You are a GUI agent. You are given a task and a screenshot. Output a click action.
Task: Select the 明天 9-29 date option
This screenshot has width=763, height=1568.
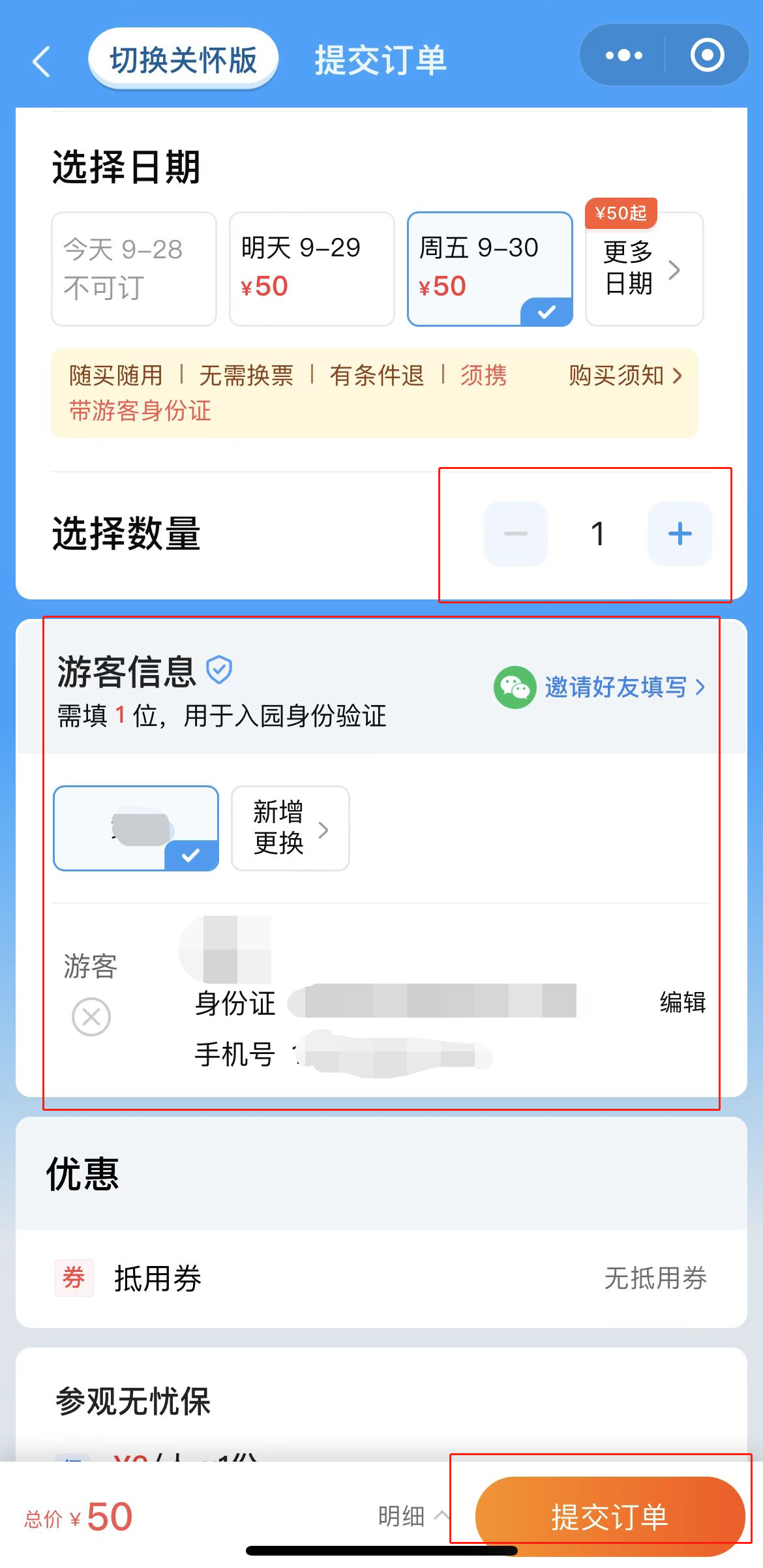[x=312, y=268]
